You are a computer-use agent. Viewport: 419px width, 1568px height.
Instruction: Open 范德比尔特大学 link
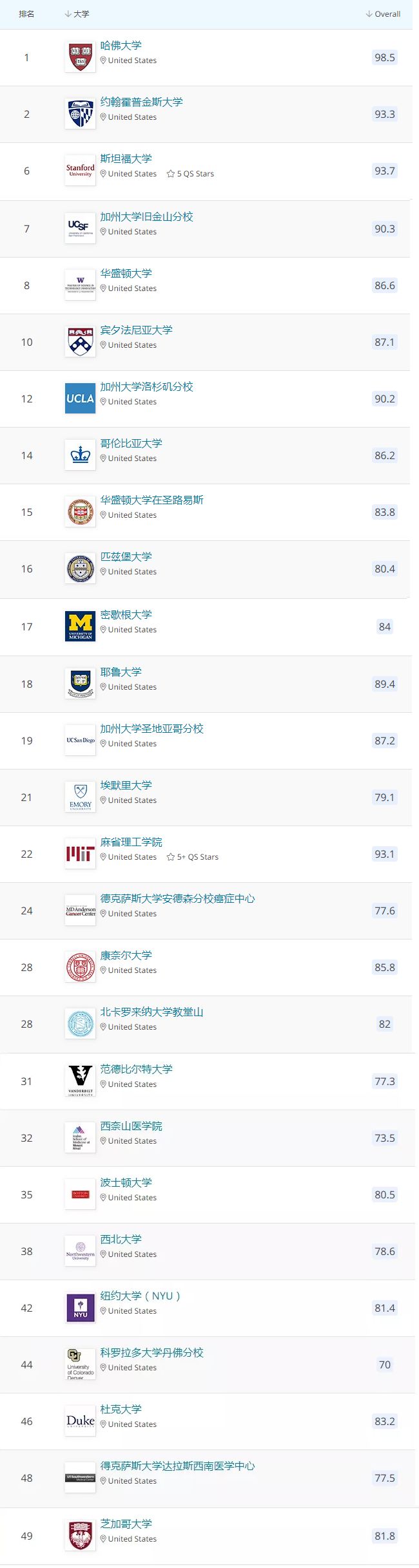tap(136, 1070)
